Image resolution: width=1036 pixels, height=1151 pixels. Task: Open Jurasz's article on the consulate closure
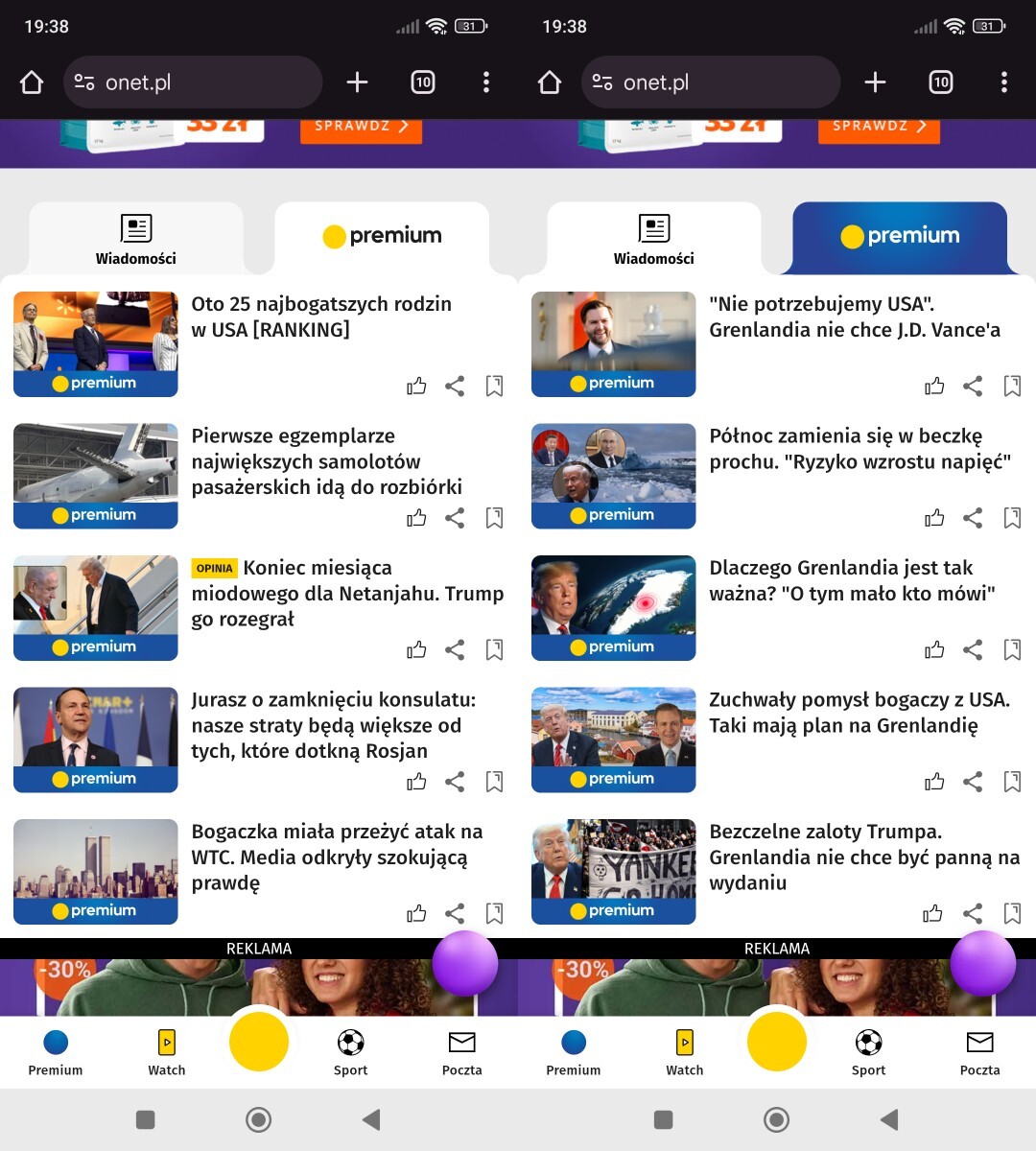click(x=333, y=725)
